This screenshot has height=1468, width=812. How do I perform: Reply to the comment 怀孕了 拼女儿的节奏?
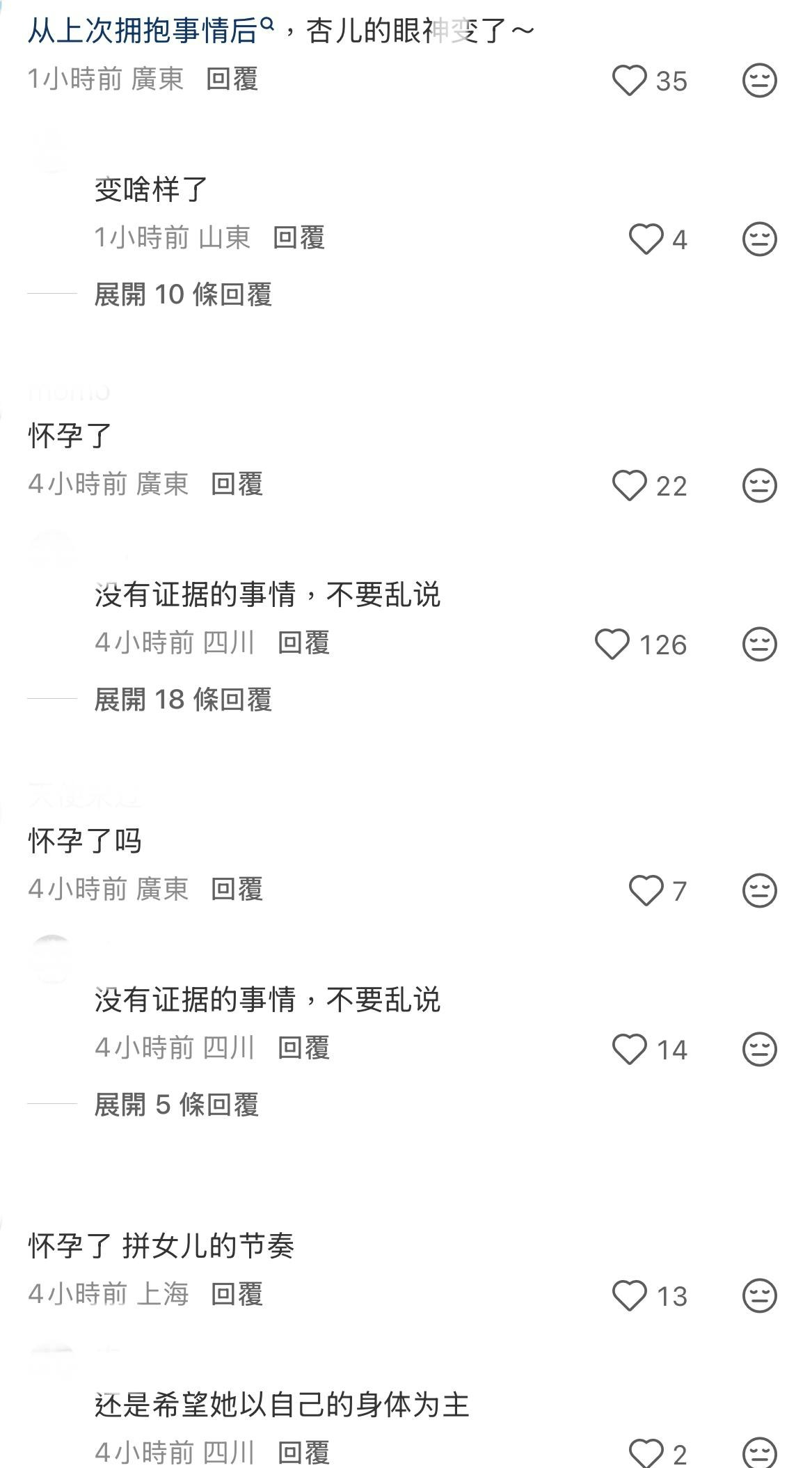coord(237,1294)
